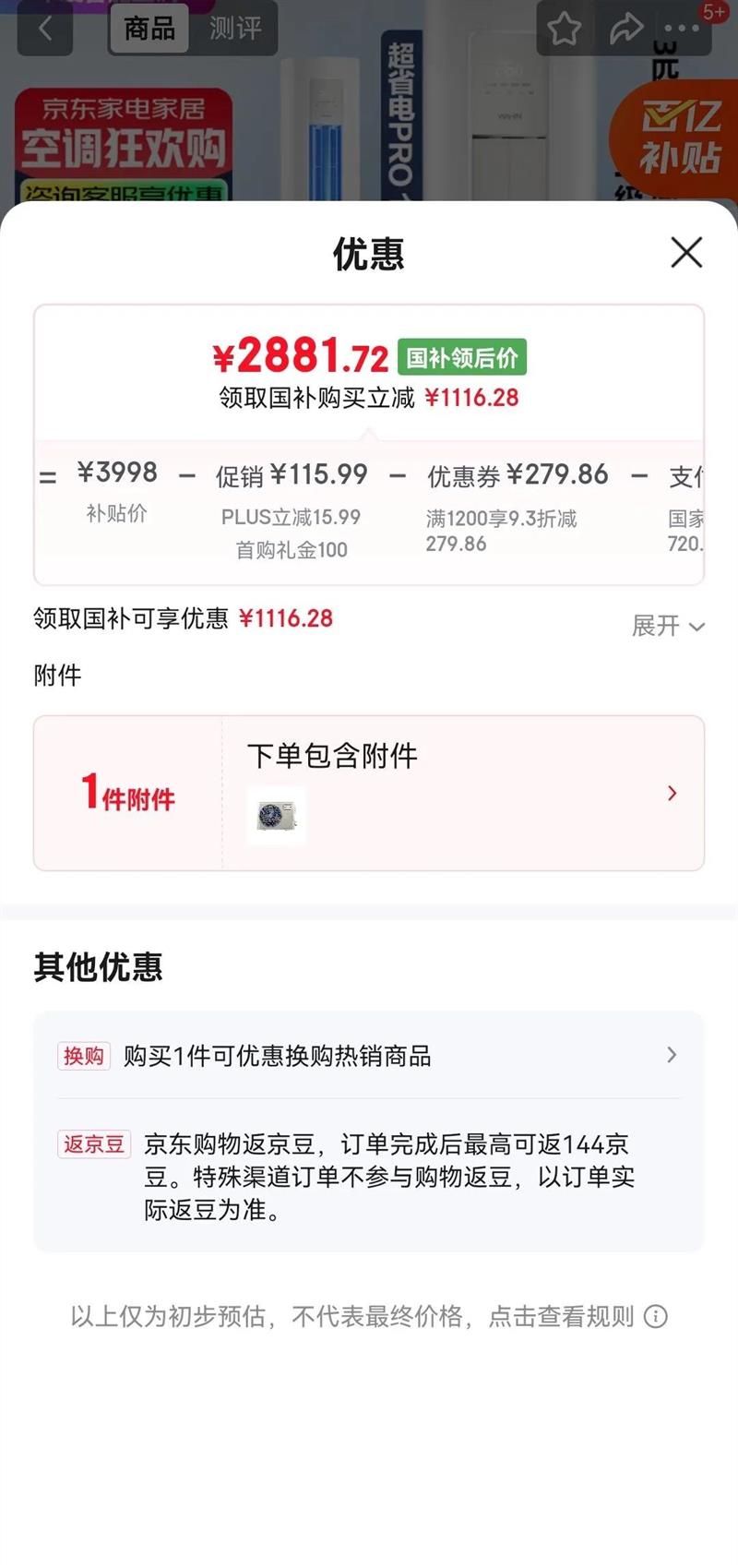Tap the info icon beside 点击查看规则
This screenshot has width=738, height=1568.
655,1317
